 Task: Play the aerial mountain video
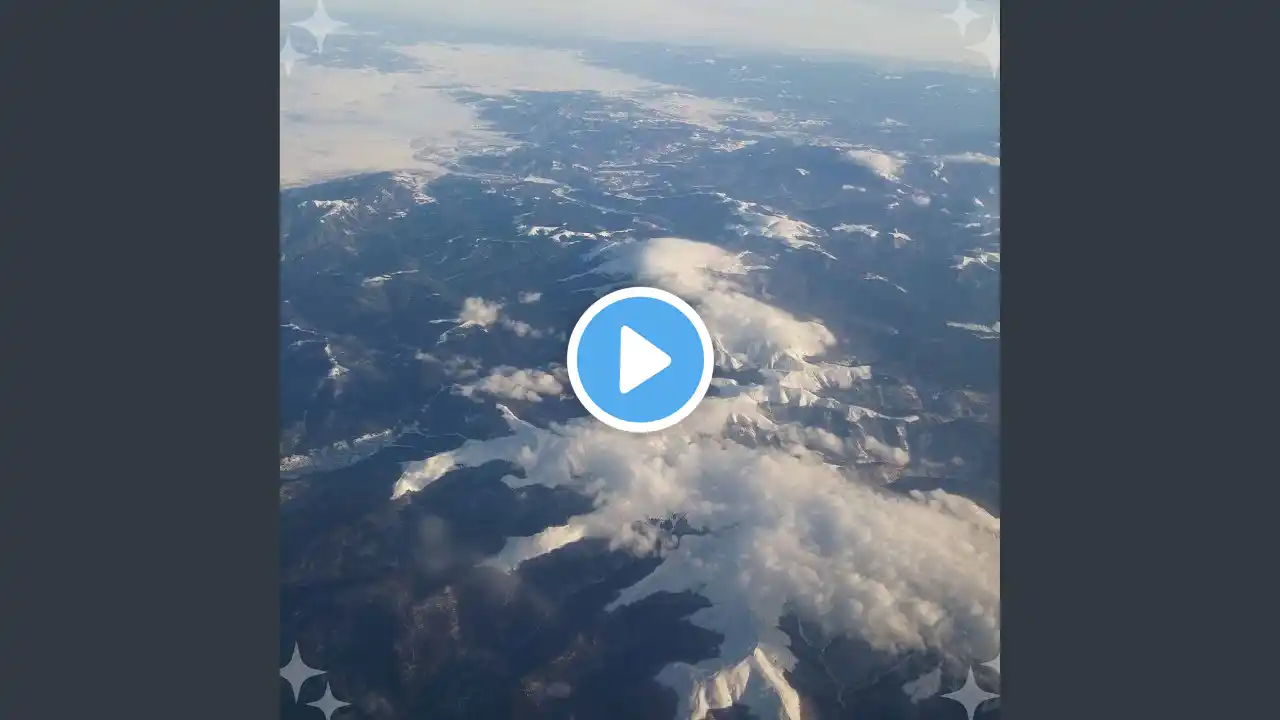click(x=640, y=360)
